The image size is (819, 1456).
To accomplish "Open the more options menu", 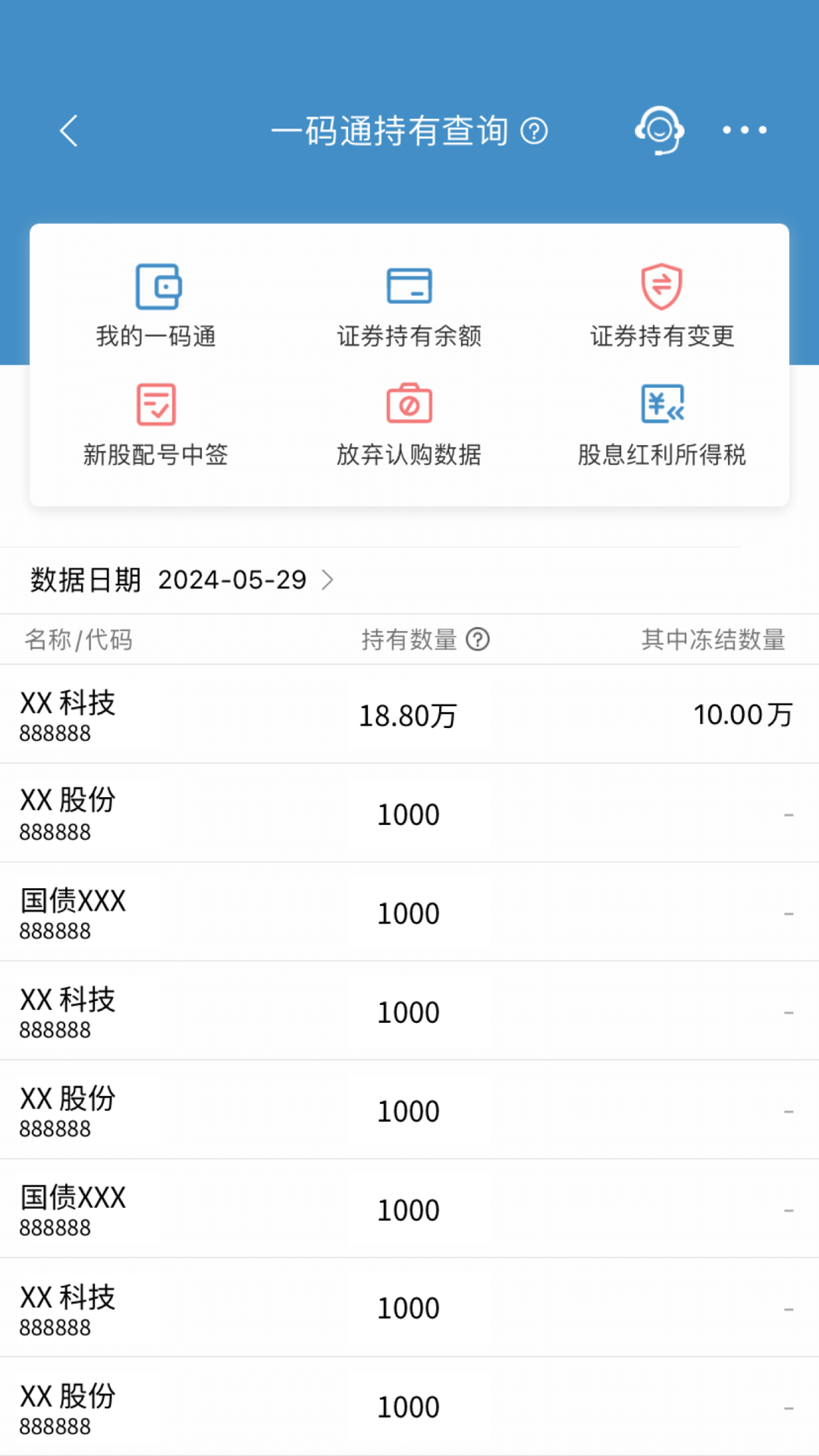I will coord(743,130).
